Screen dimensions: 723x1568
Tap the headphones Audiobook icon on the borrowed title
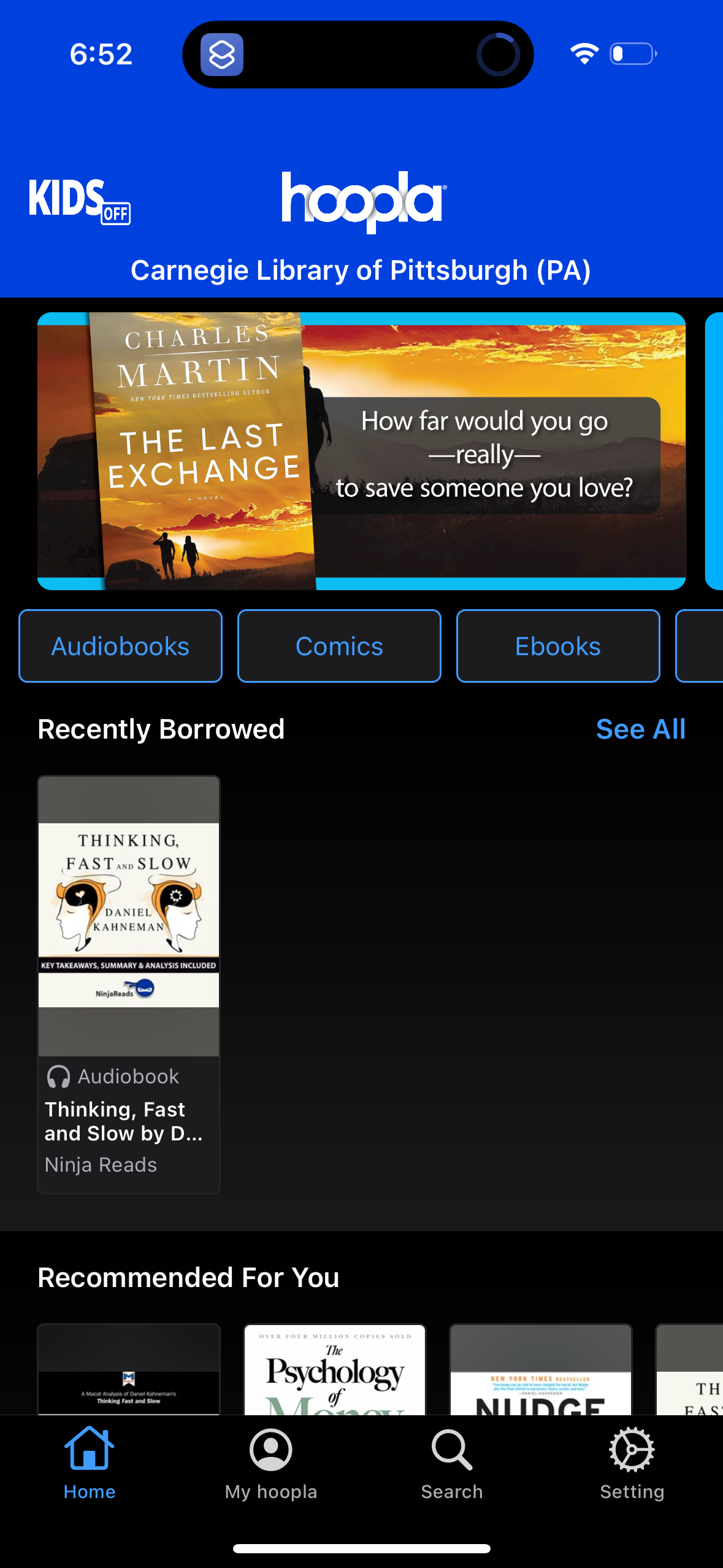(x=58, y=1075)
